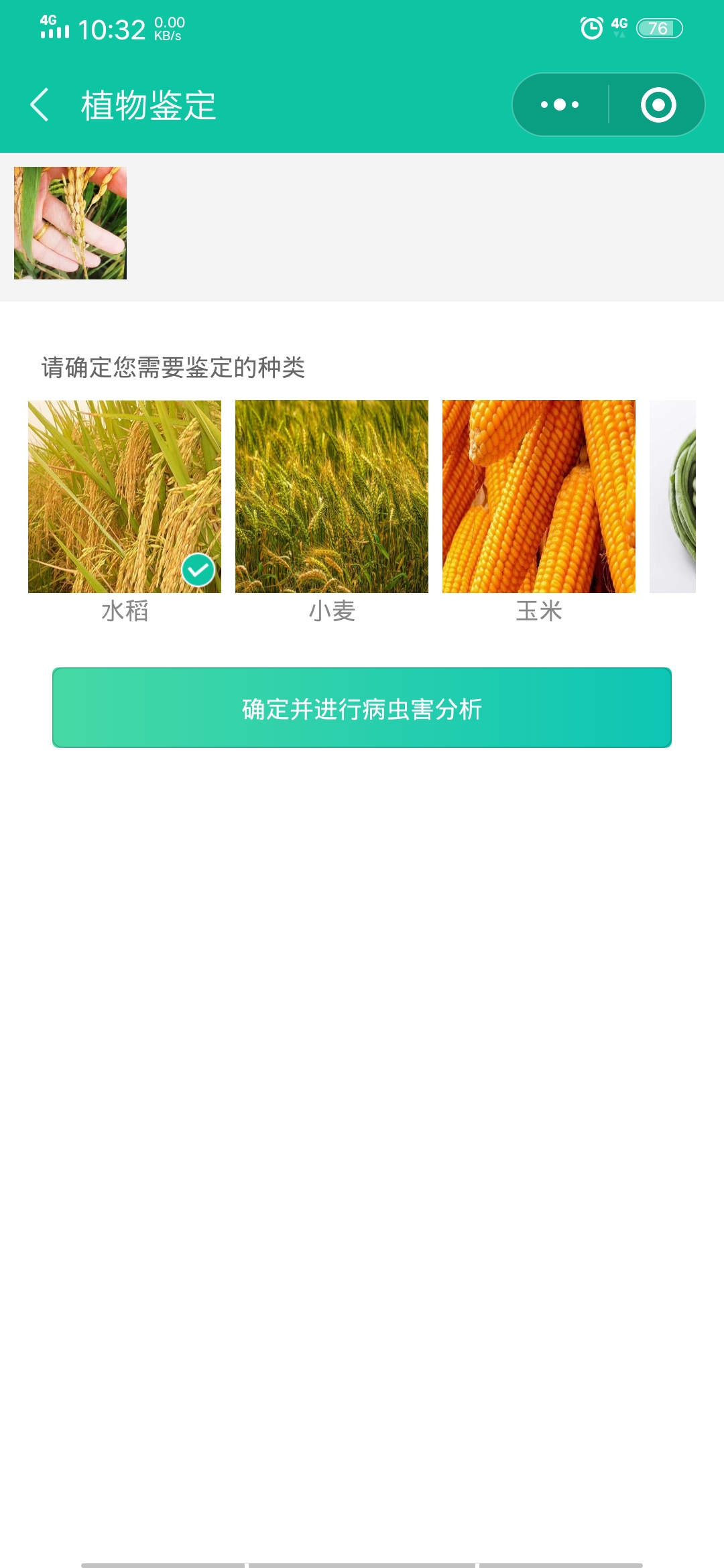Image resolution: width=724 pixels, height=1568 pixels.
Task: Open the uploaded rice photo thumbnail
Action: click(x=70, y=223)
